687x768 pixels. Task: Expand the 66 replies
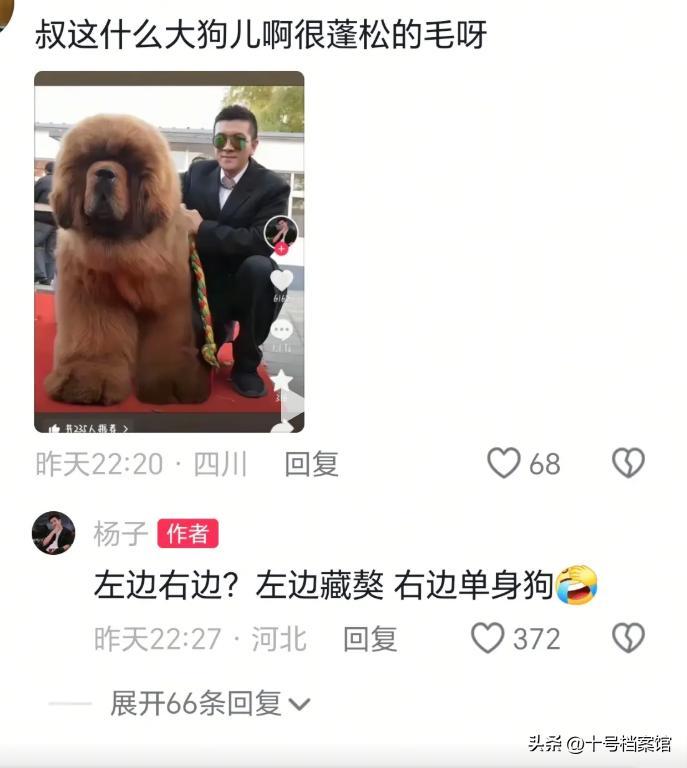tap(210, 704)
